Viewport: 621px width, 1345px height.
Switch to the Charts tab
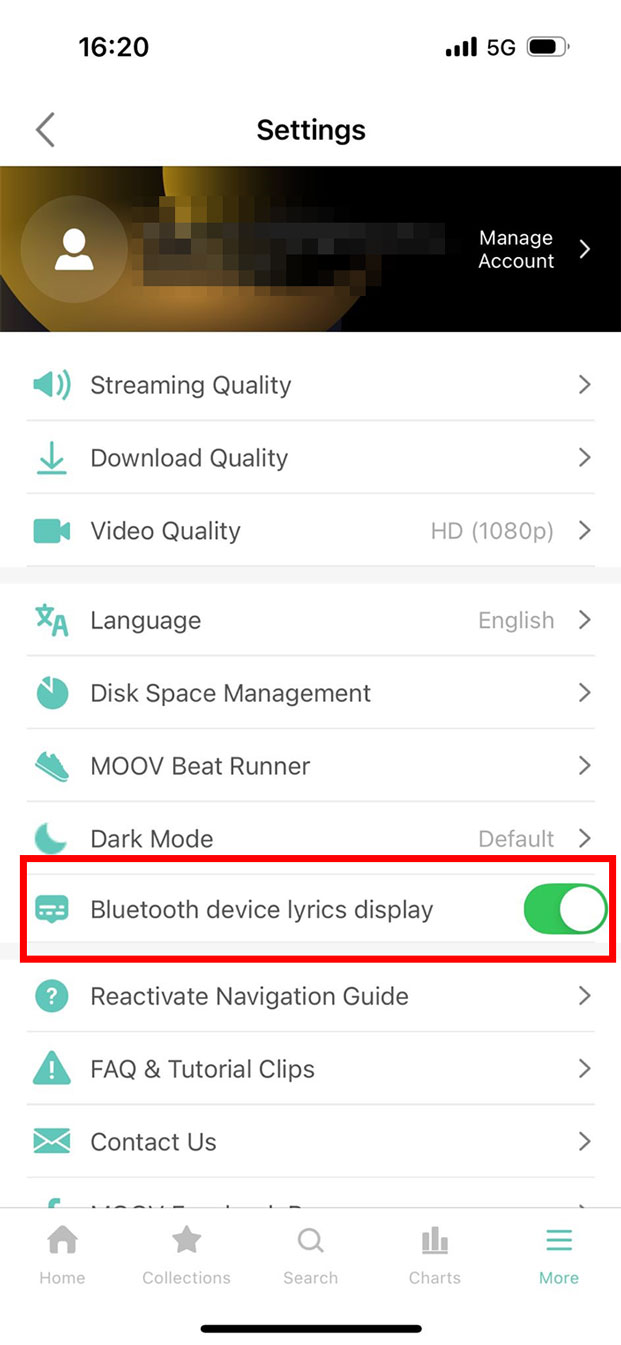pyautogui.click(x=434, y=1256)
